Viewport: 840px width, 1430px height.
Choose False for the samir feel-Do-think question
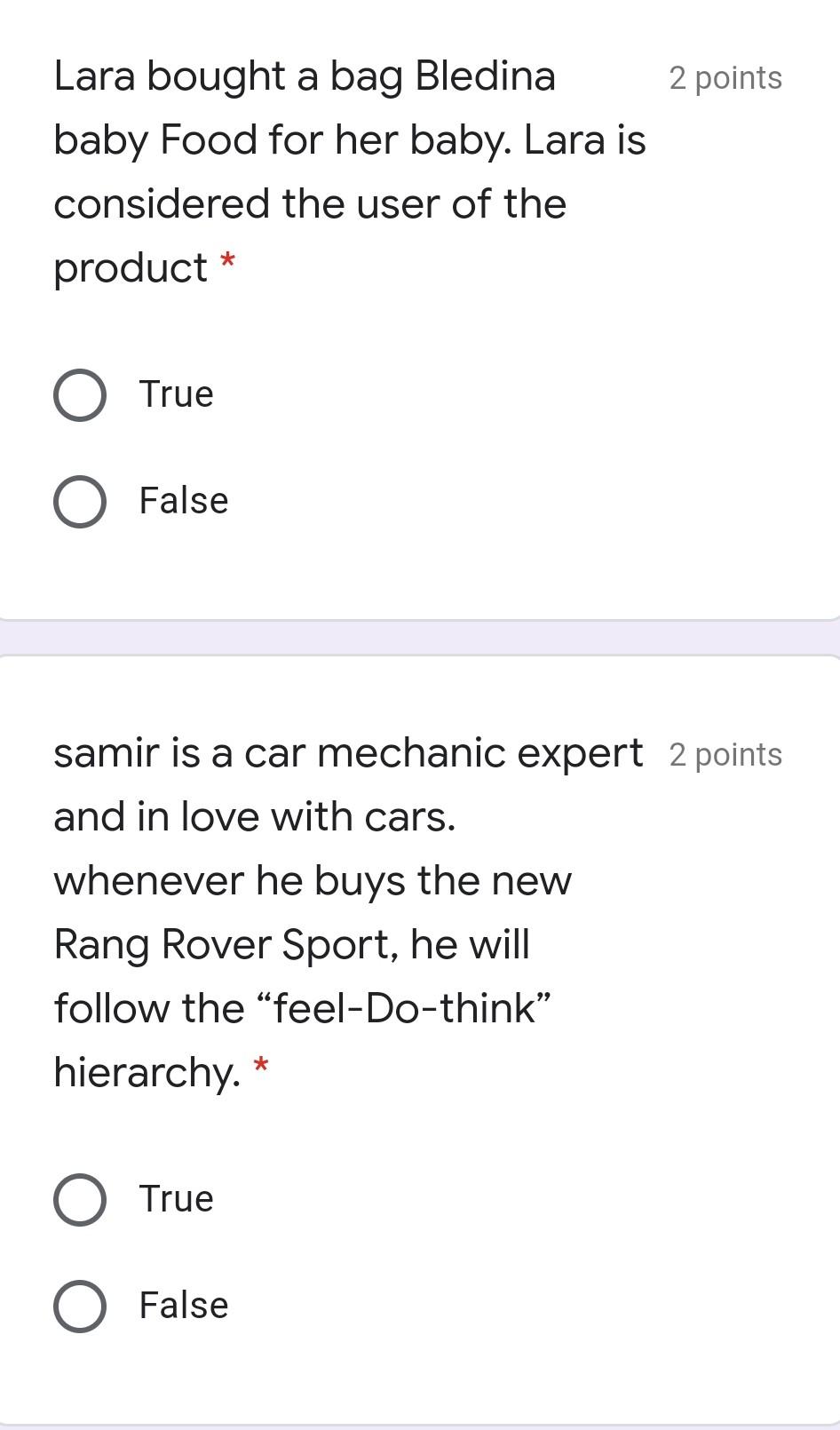(x=80, y=1307)
